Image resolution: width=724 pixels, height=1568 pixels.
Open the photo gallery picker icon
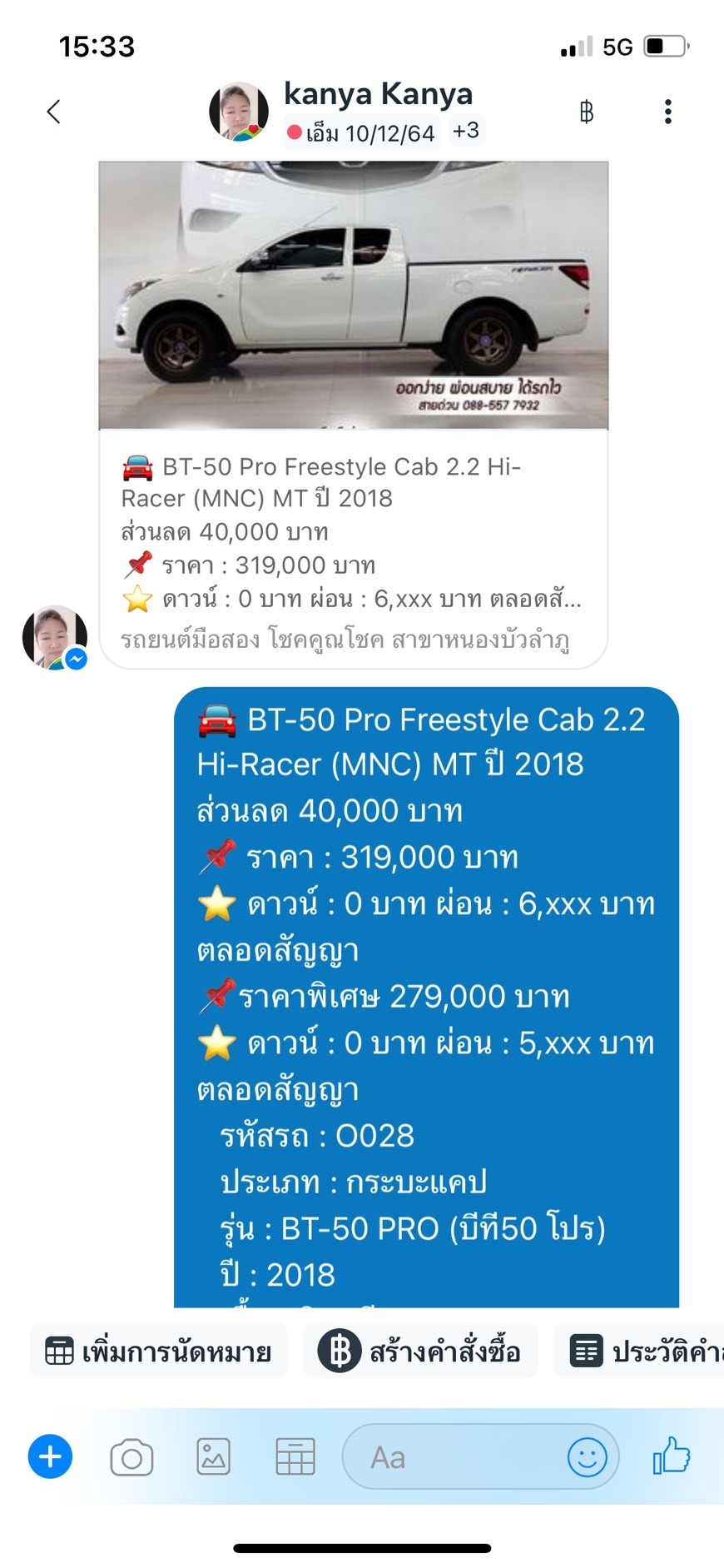[213, 1457]
